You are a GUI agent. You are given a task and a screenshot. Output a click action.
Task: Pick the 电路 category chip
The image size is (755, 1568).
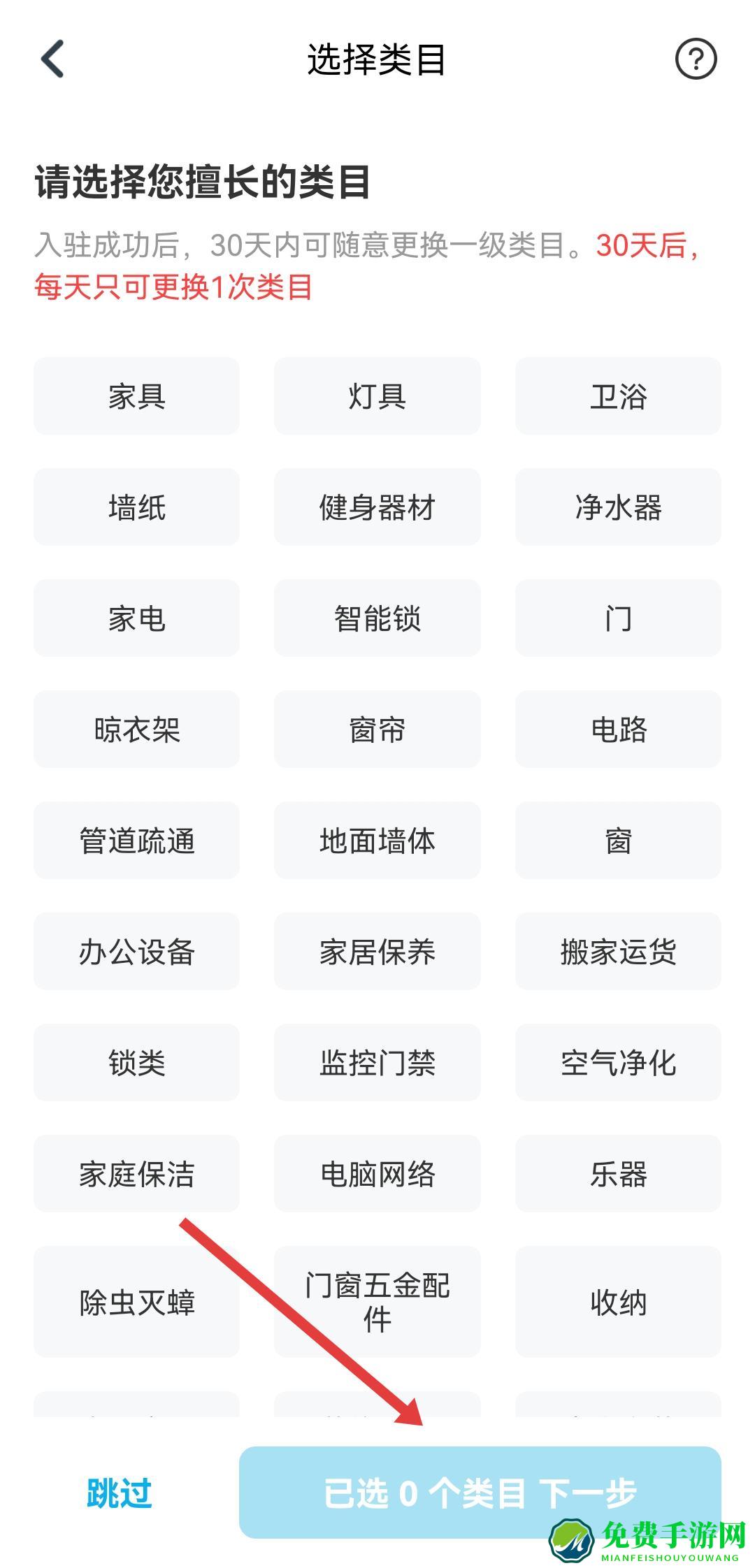tap(618, 729)
